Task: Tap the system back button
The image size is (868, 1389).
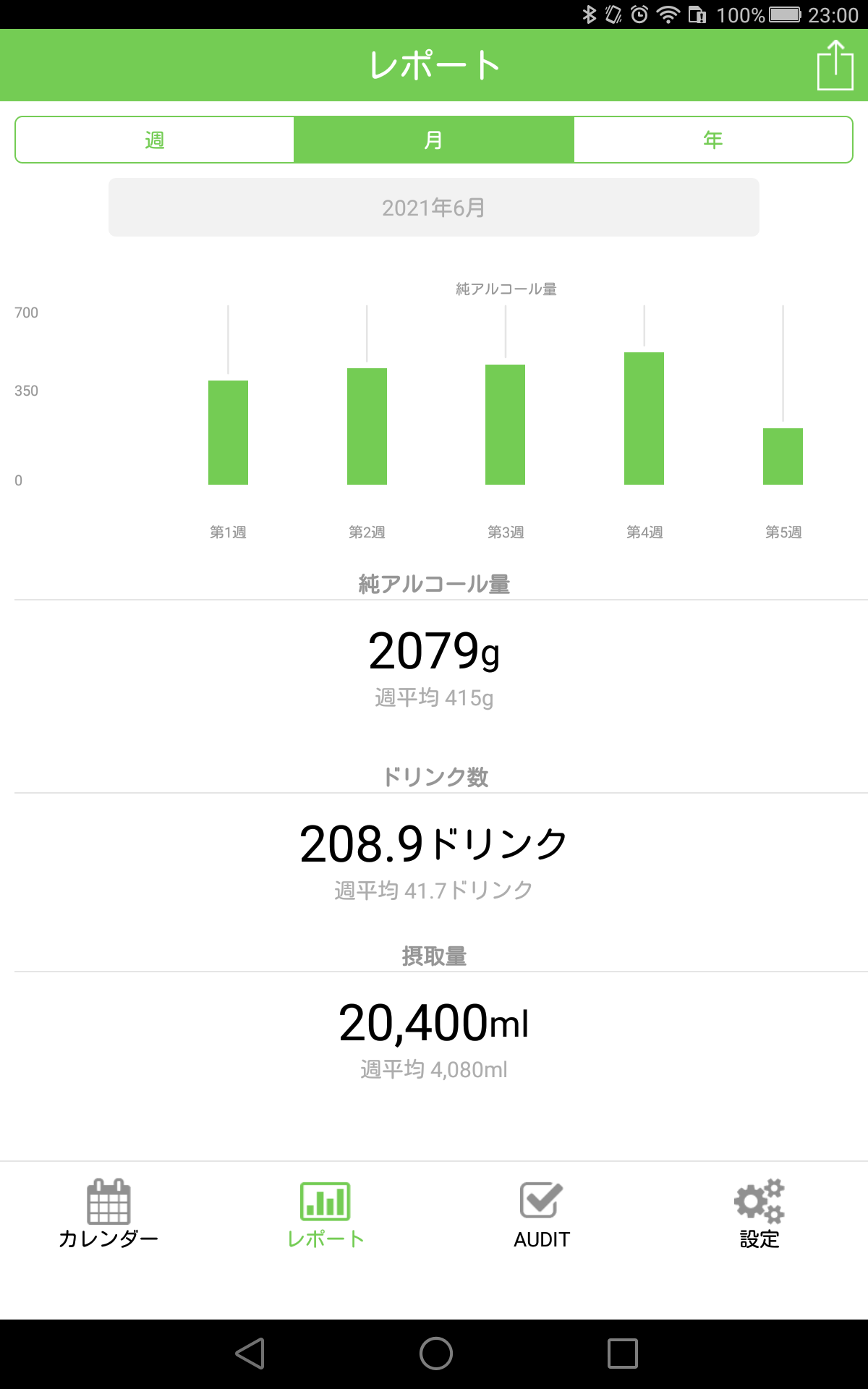Action: (250, 1354)
